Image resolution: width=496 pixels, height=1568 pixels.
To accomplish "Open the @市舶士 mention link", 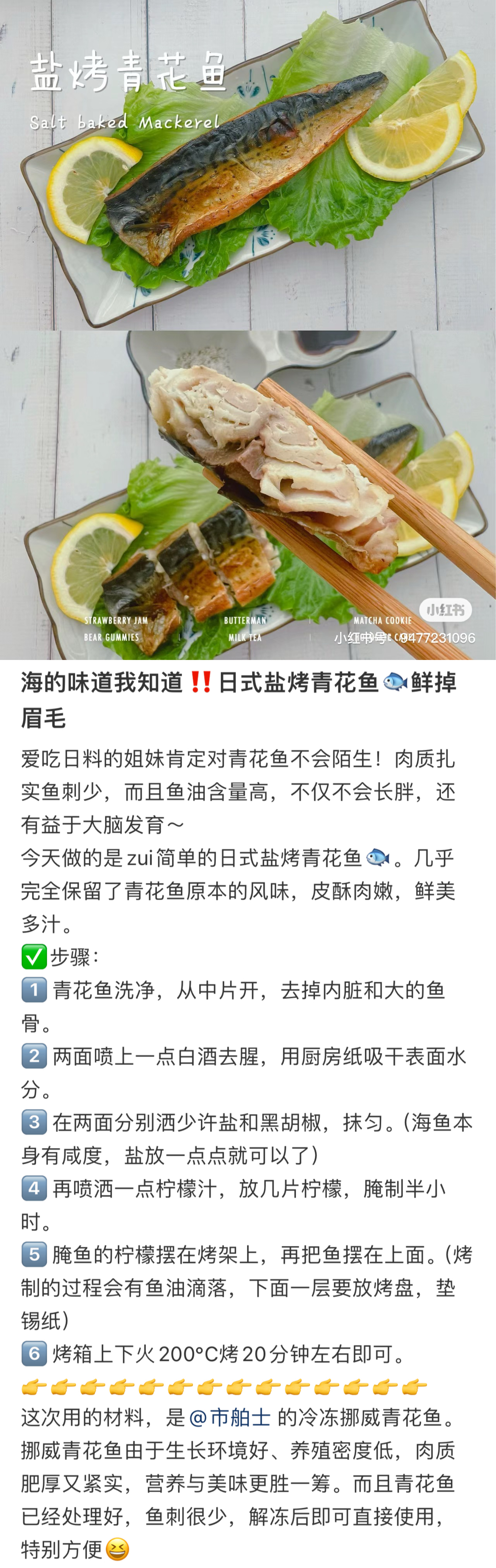I will click(230, 1418).
